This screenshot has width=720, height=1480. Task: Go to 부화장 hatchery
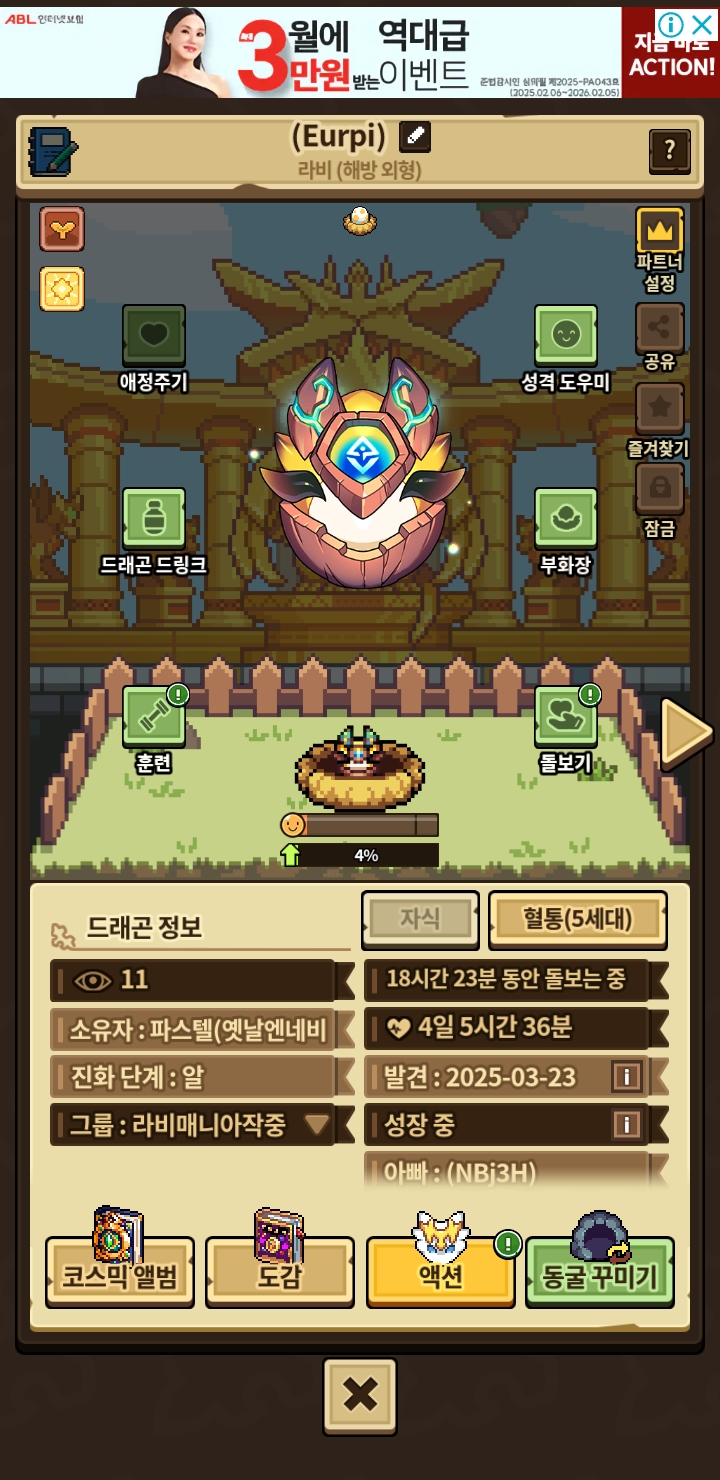(565, 519)
